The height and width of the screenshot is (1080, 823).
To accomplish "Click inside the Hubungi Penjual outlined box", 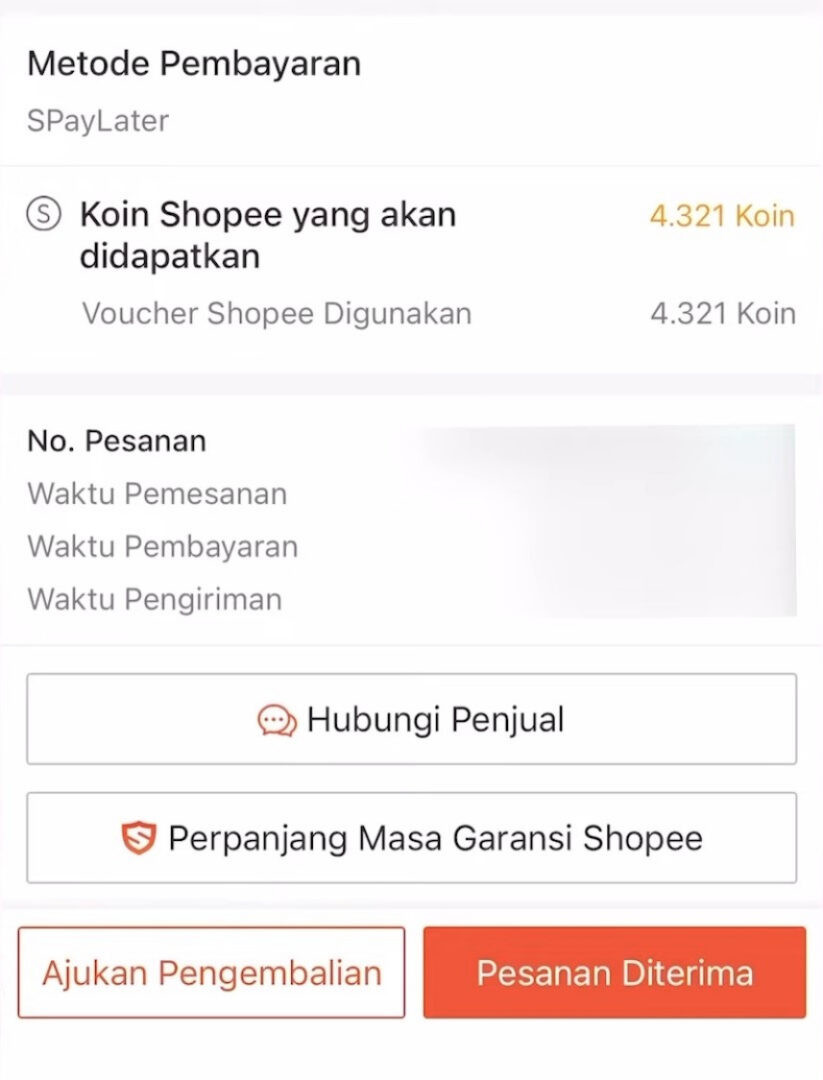I will coord(411,718).
